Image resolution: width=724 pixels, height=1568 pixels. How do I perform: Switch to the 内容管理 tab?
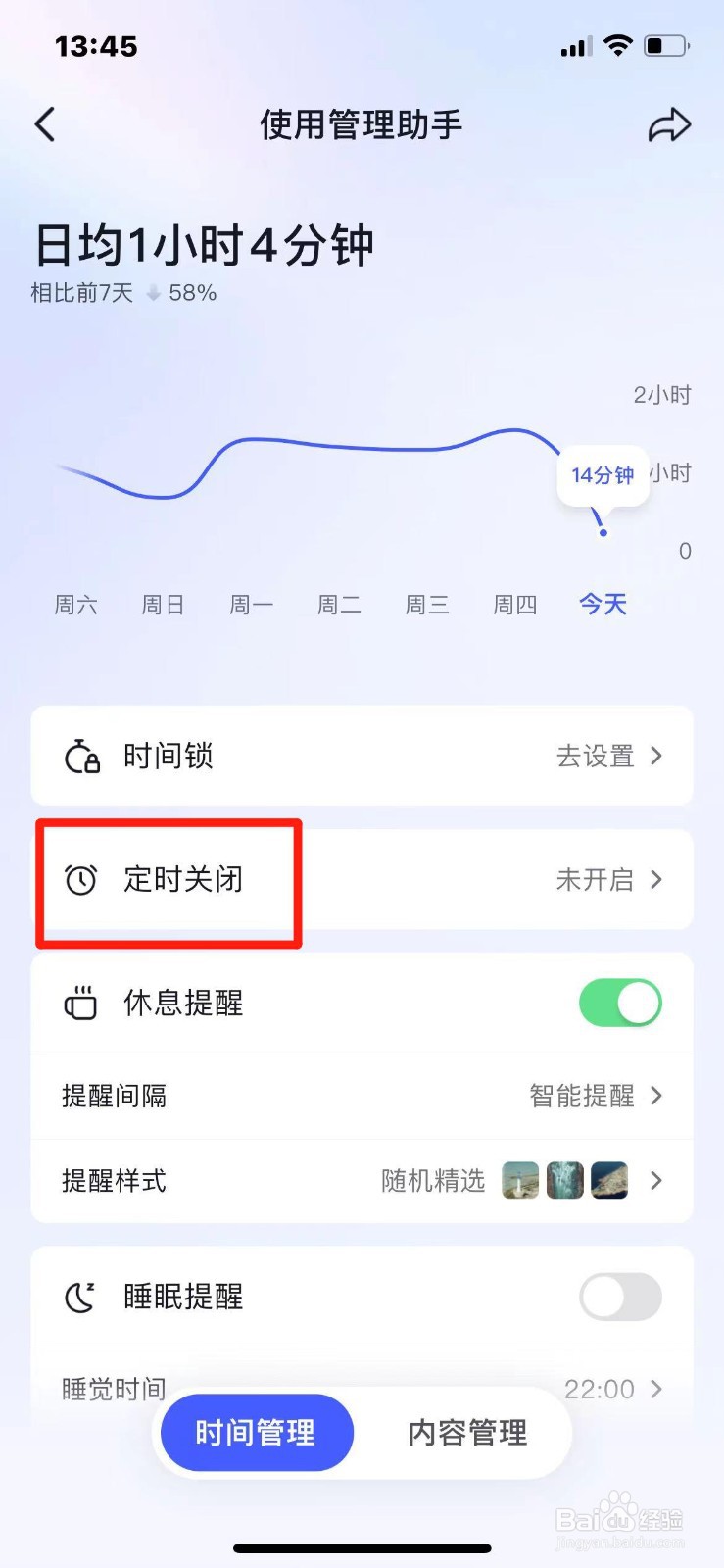click(466, 1432)
